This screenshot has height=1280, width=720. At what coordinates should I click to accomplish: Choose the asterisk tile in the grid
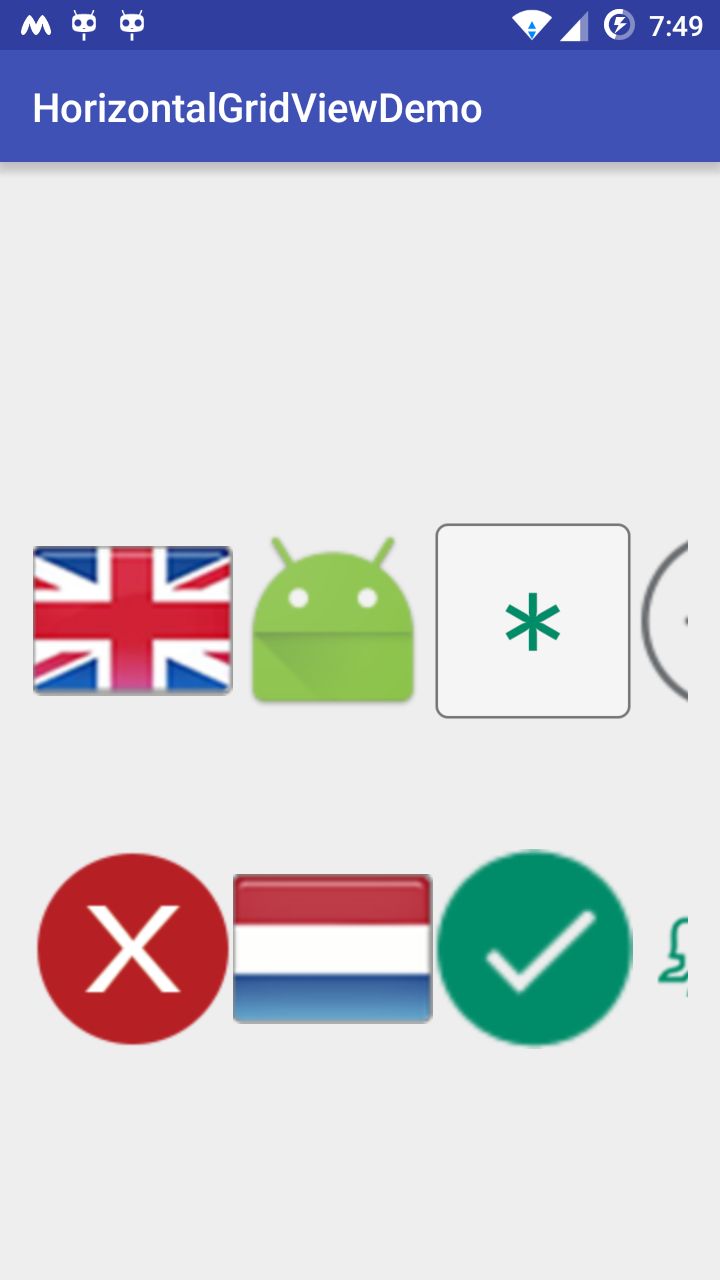pos(533,621)
